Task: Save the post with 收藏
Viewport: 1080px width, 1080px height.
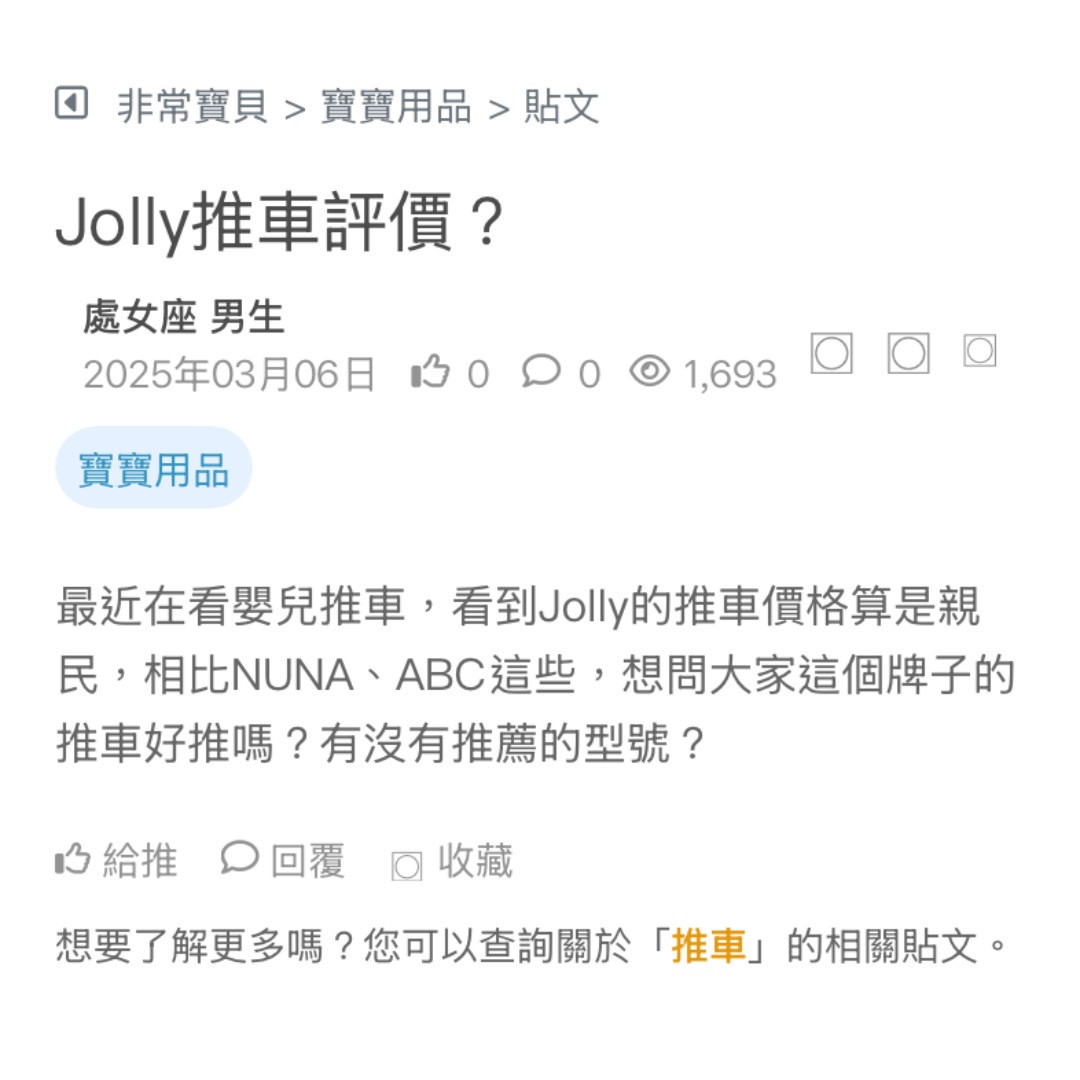Action: pyautogui.click(x=452, y=862)
